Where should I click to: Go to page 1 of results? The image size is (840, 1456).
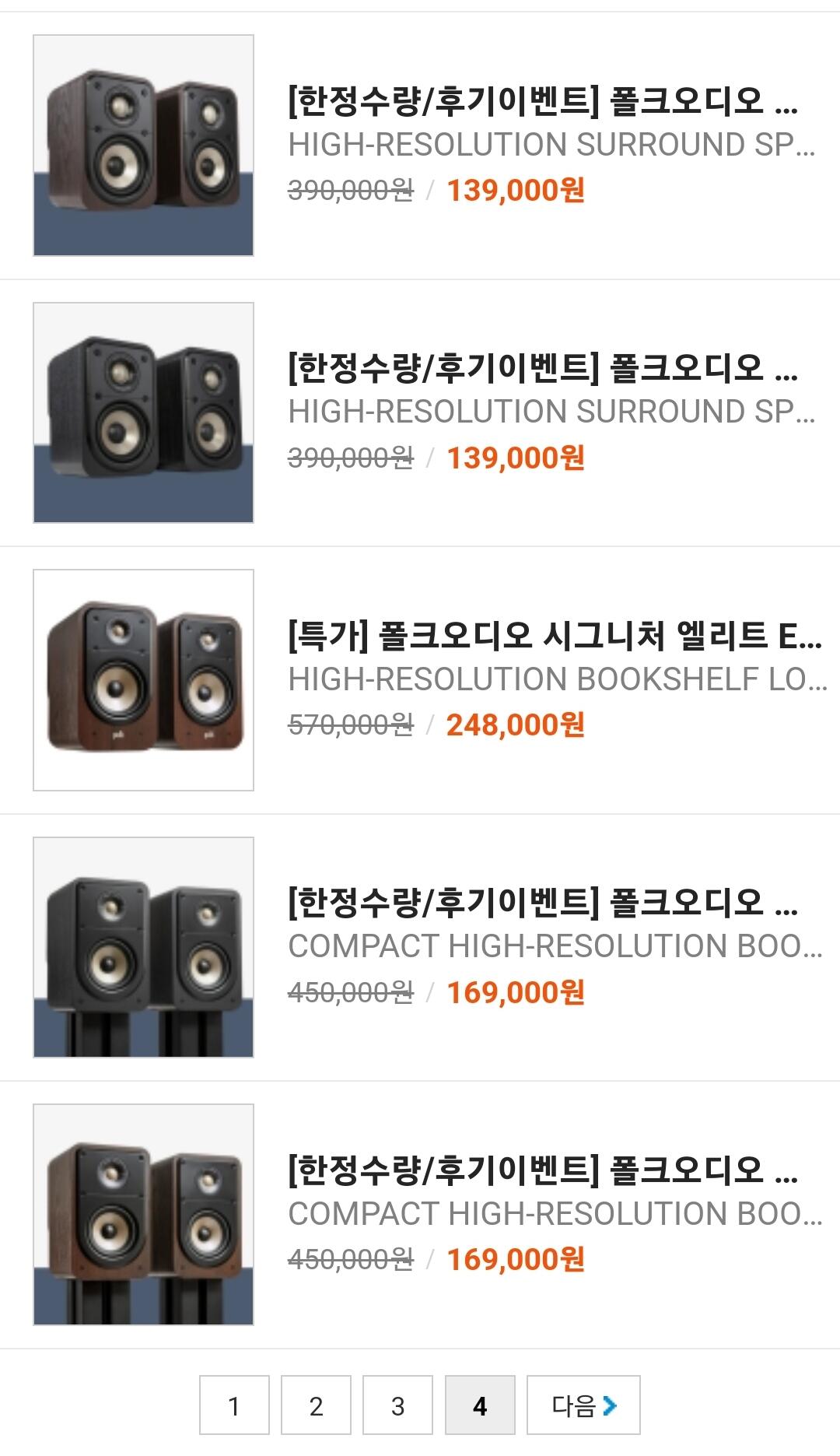[234, 1405]
